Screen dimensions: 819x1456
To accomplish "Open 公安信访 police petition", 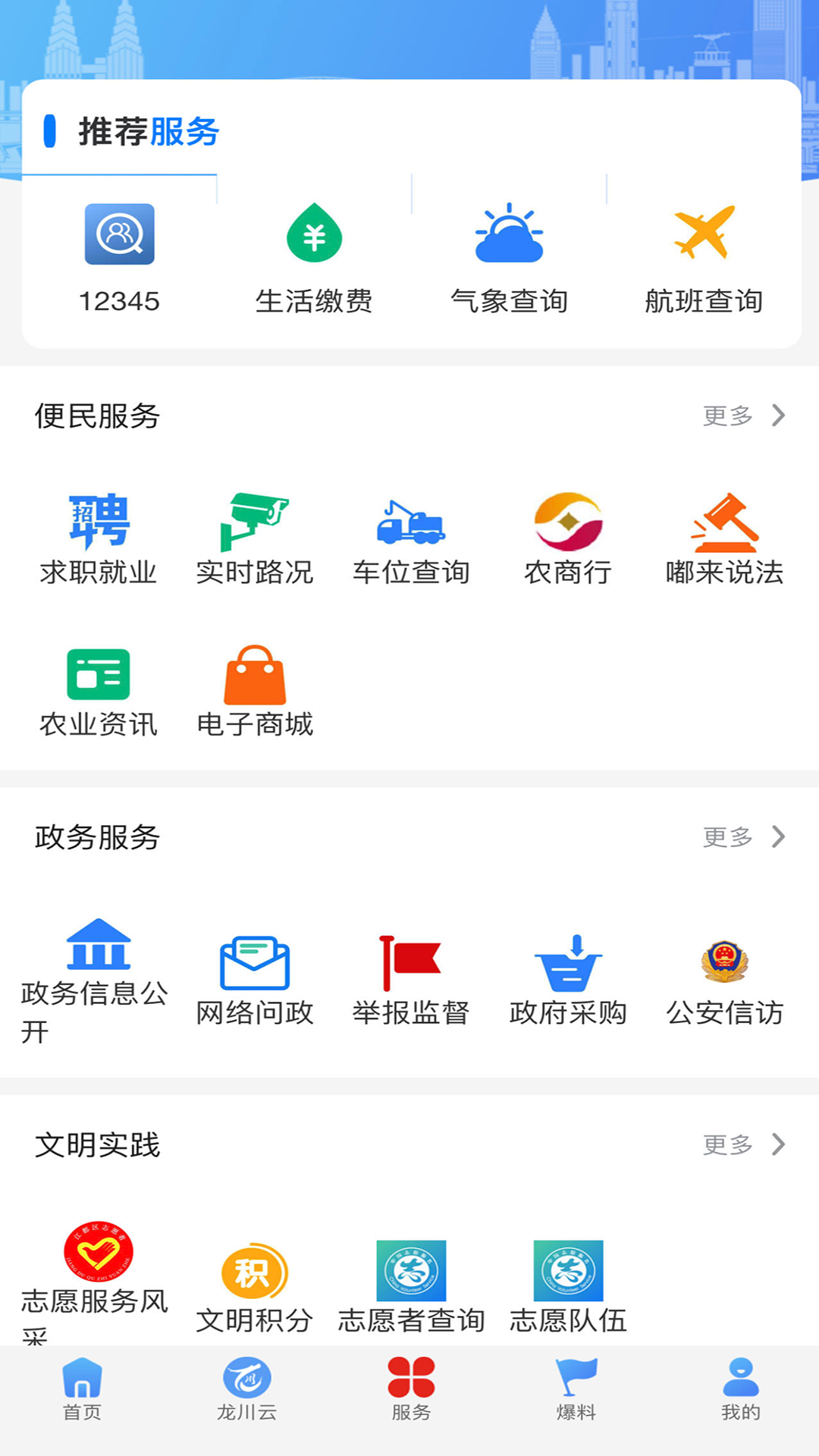I will pyautogui.click(x=724, y=980).
